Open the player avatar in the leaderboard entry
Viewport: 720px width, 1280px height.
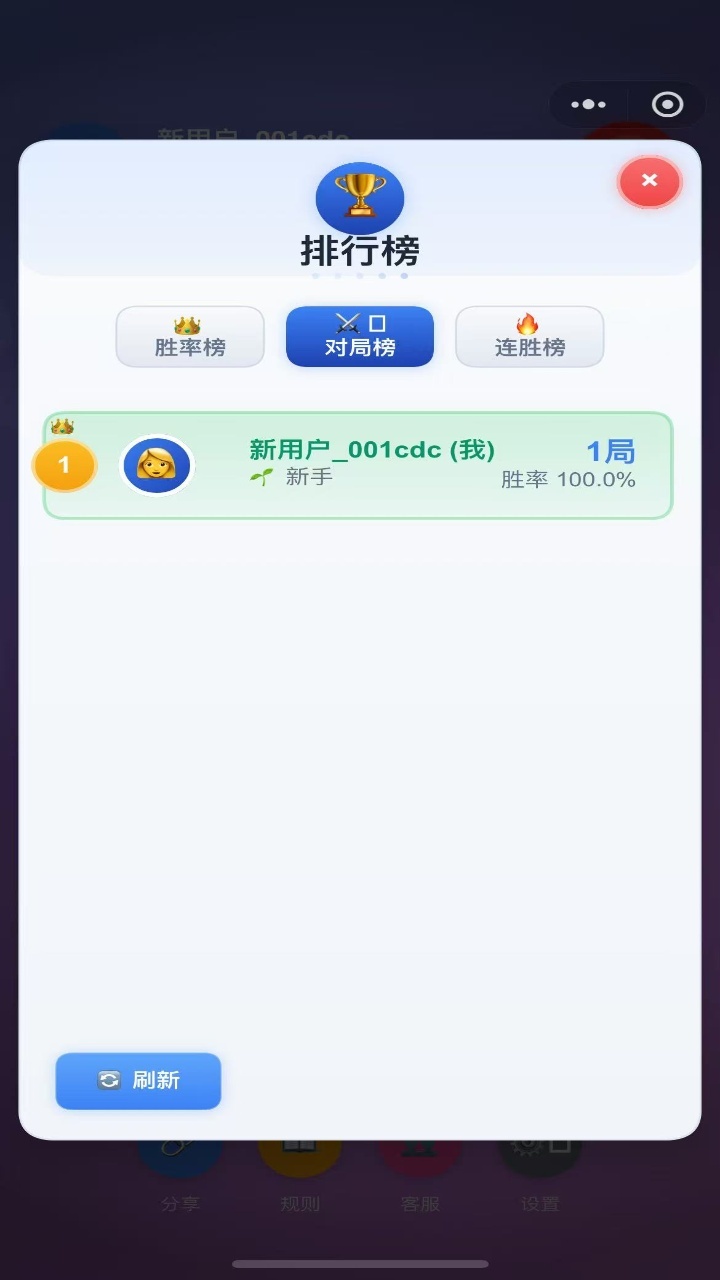[x=157, y=465]
